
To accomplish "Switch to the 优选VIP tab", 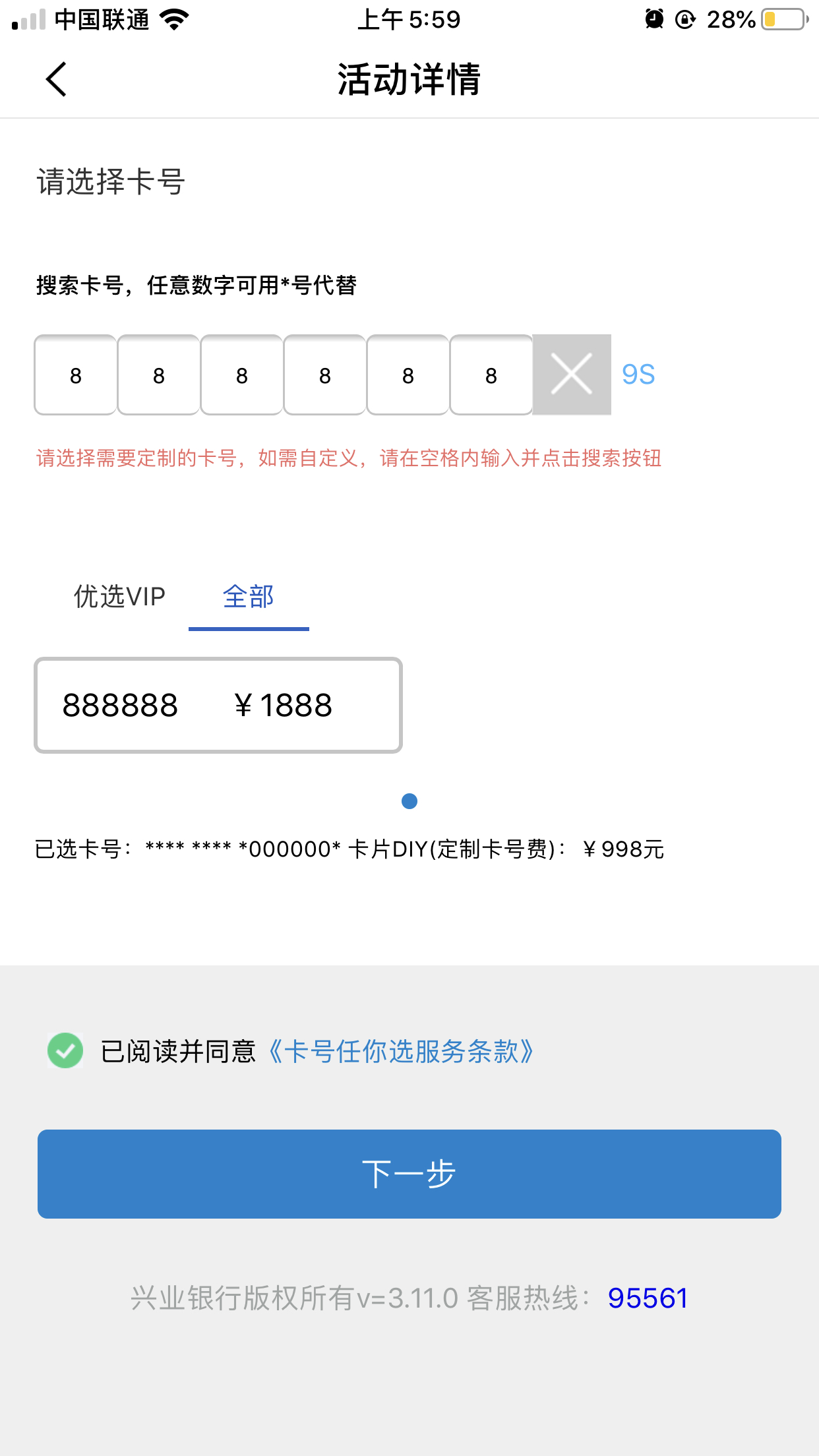I will (119, 597).
